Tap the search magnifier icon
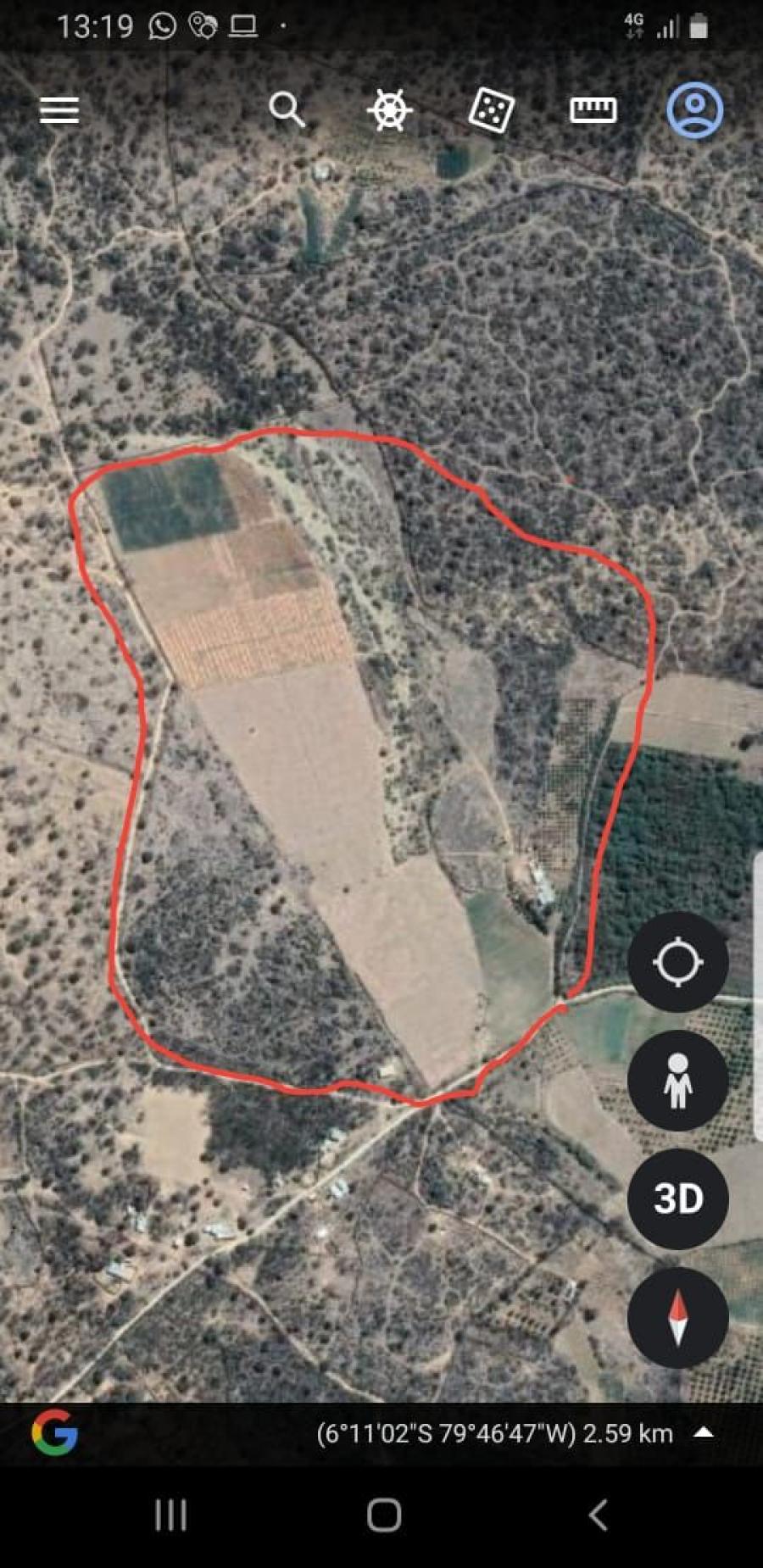 point(287,110)
